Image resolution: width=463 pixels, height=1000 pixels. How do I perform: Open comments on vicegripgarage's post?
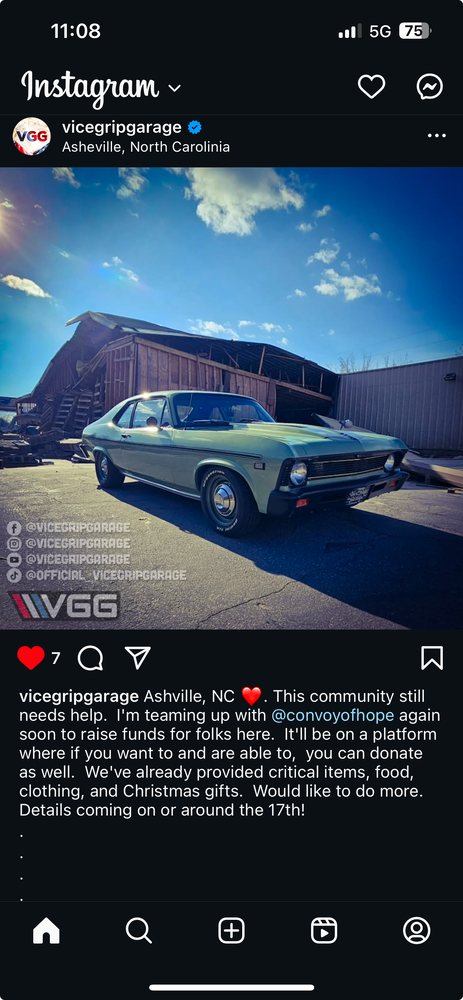pos(91,658)
